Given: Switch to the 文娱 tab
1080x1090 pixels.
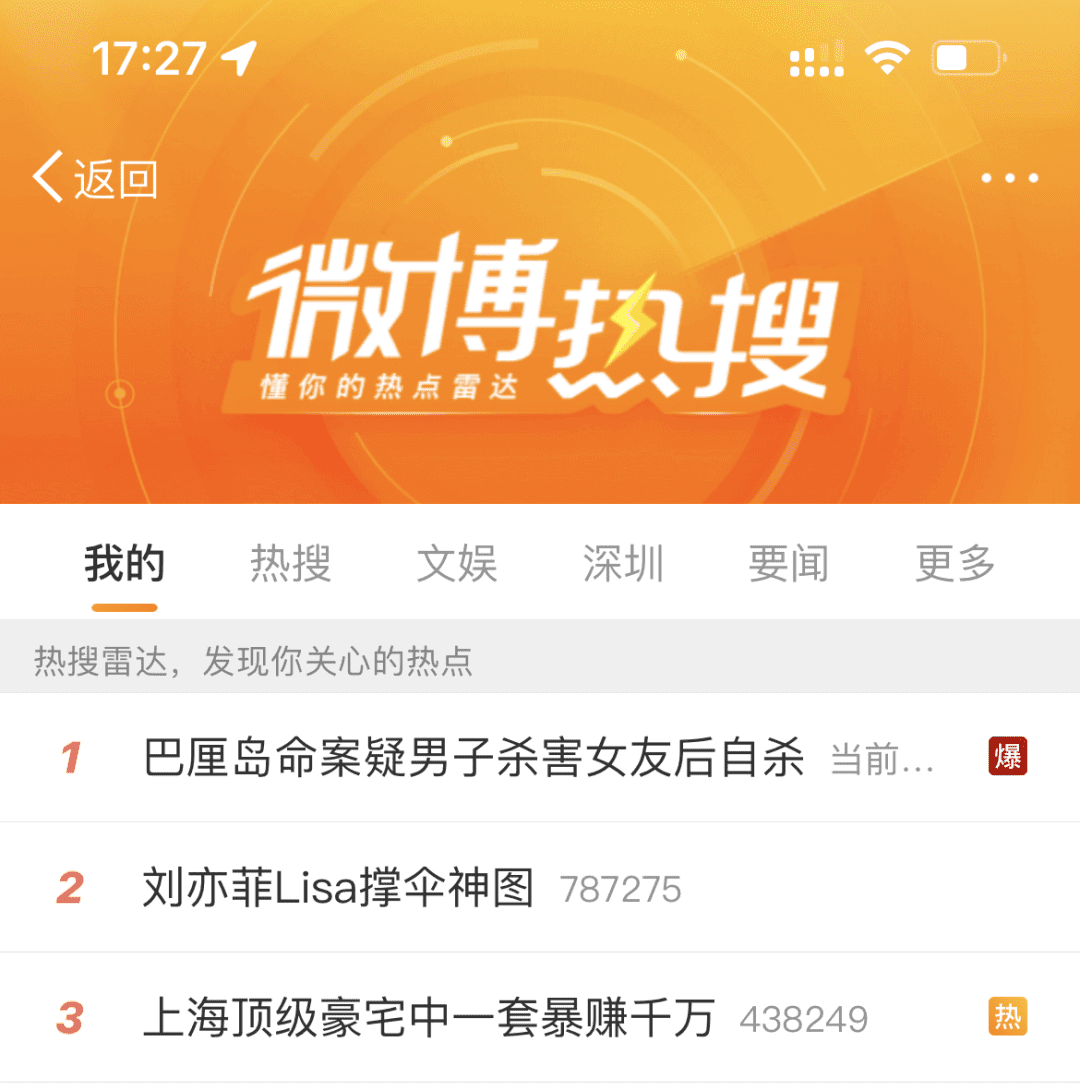Looking at the screenshot, I should pos(456,565).
